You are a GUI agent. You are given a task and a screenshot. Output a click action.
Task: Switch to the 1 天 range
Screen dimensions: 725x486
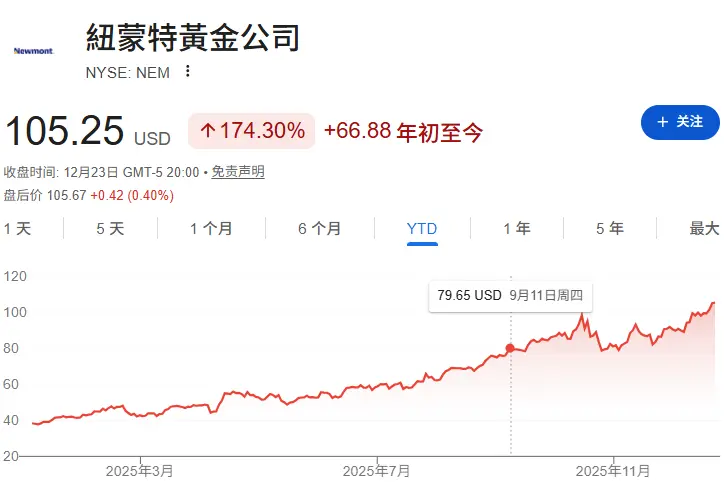click(x=17, y=229)
